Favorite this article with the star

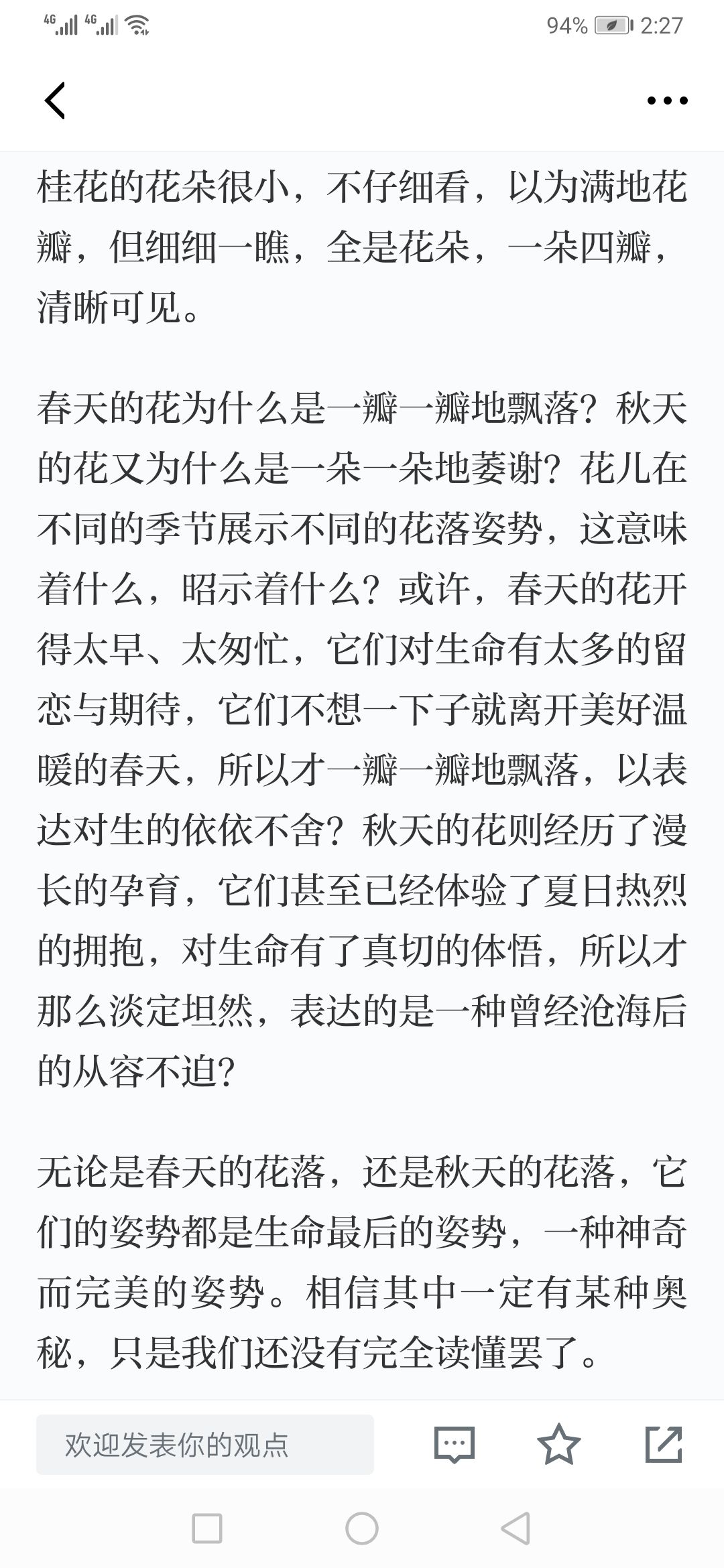tap(558, 1443)
